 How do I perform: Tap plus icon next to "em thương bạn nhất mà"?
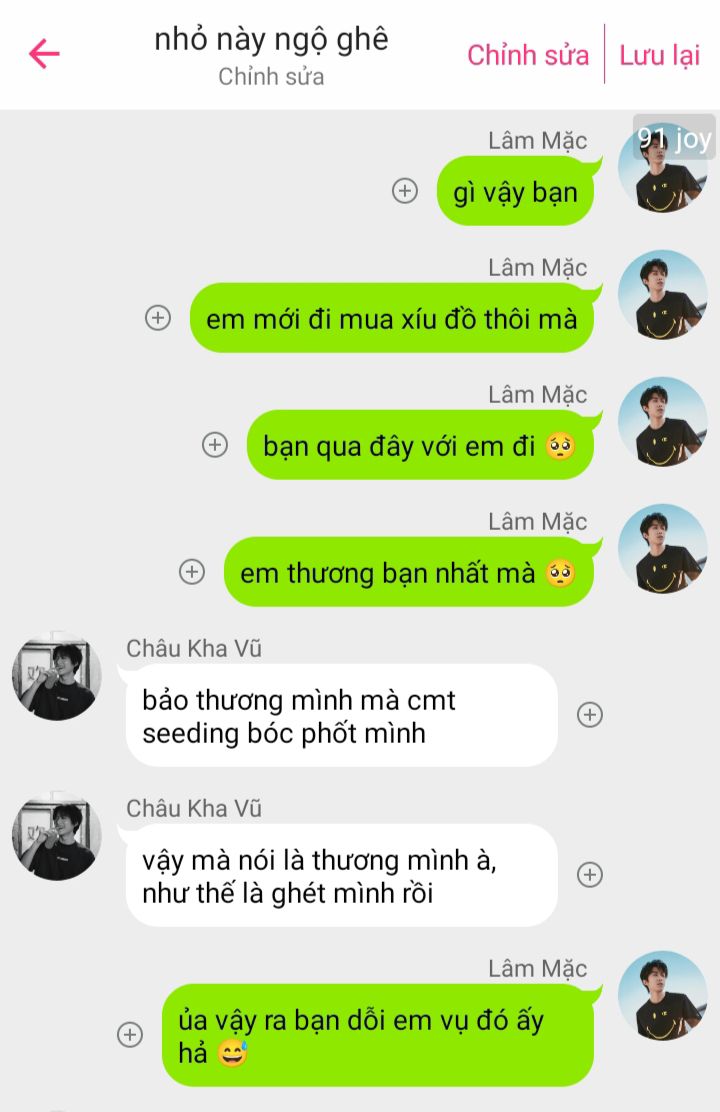(x=191, y=572)
